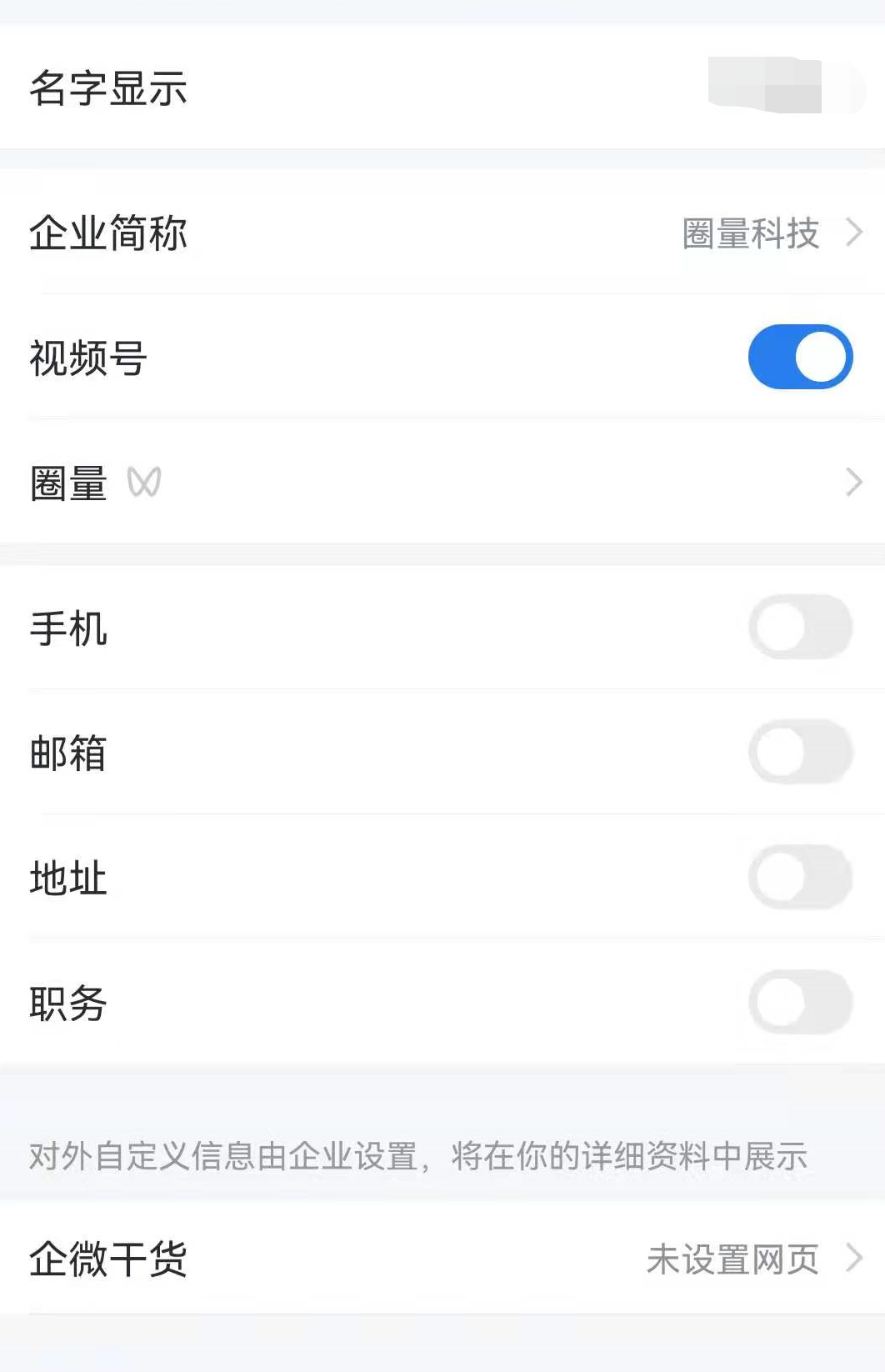Enable the 邮箱 display toggle
The image size is (885, 1372).
coord(799,753)
